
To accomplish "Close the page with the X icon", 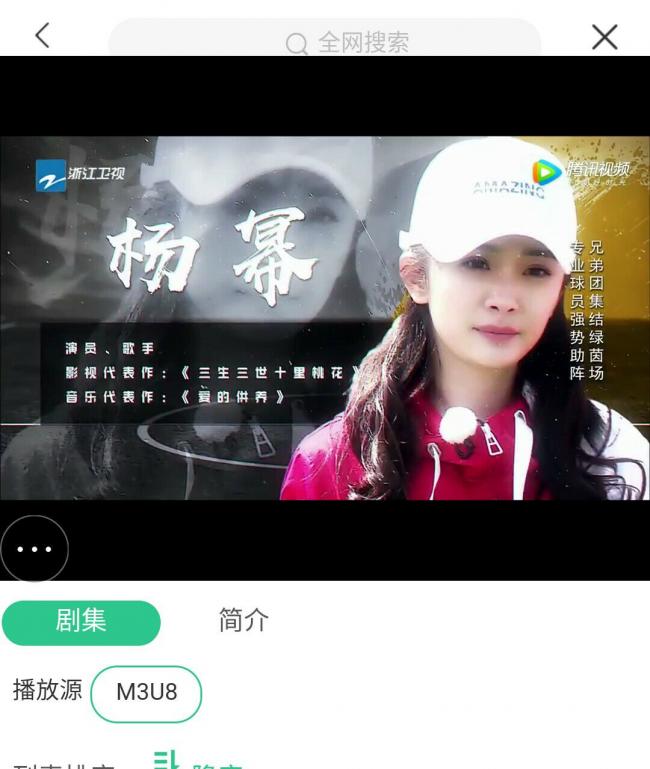I will (x=604, y=37).
